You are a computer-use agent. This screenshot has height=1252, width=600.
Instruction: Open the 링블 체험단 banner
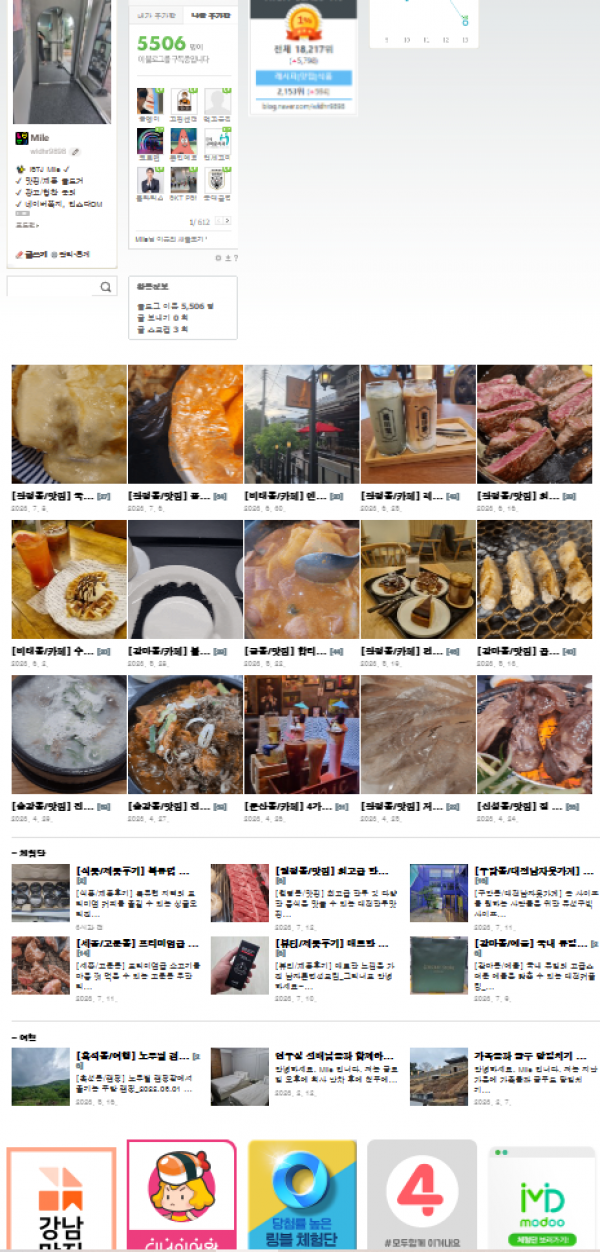(302, 1196)
